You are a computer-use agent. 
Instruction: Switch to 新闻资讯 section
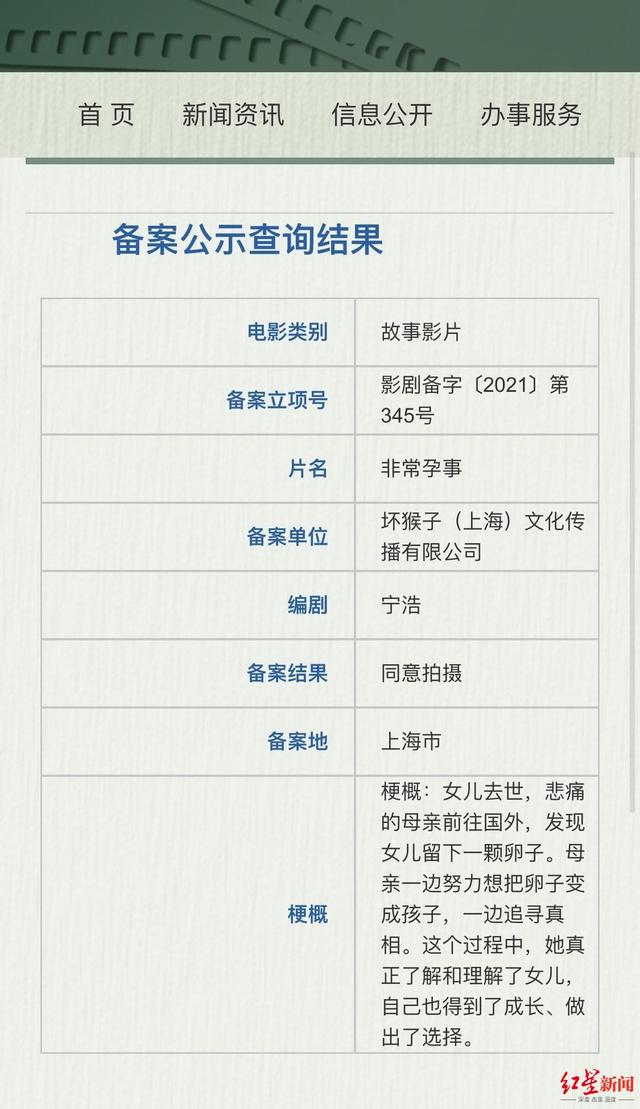pos(233,115)
